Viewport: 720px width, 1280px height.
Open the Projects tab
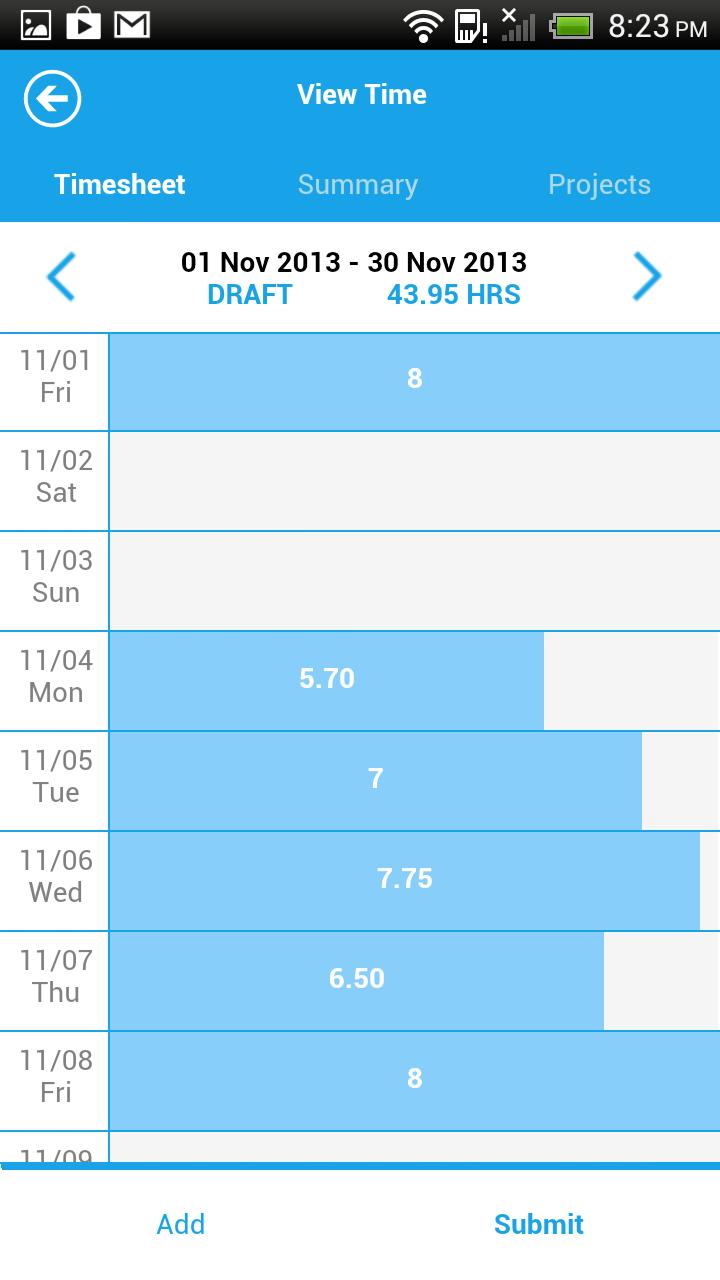point(599,185)
